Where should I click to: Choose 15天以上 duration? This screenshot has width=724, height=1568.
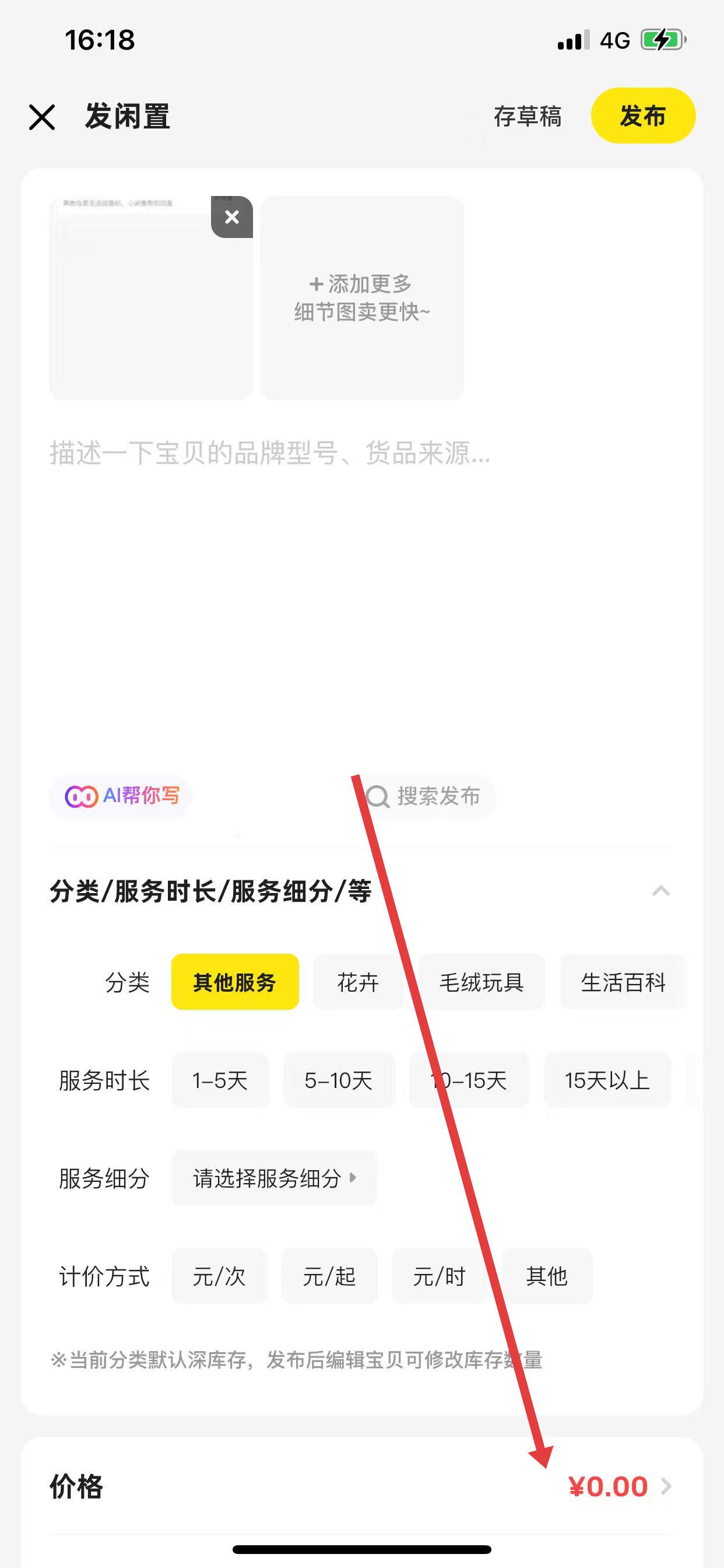[x=607, y=1080]
